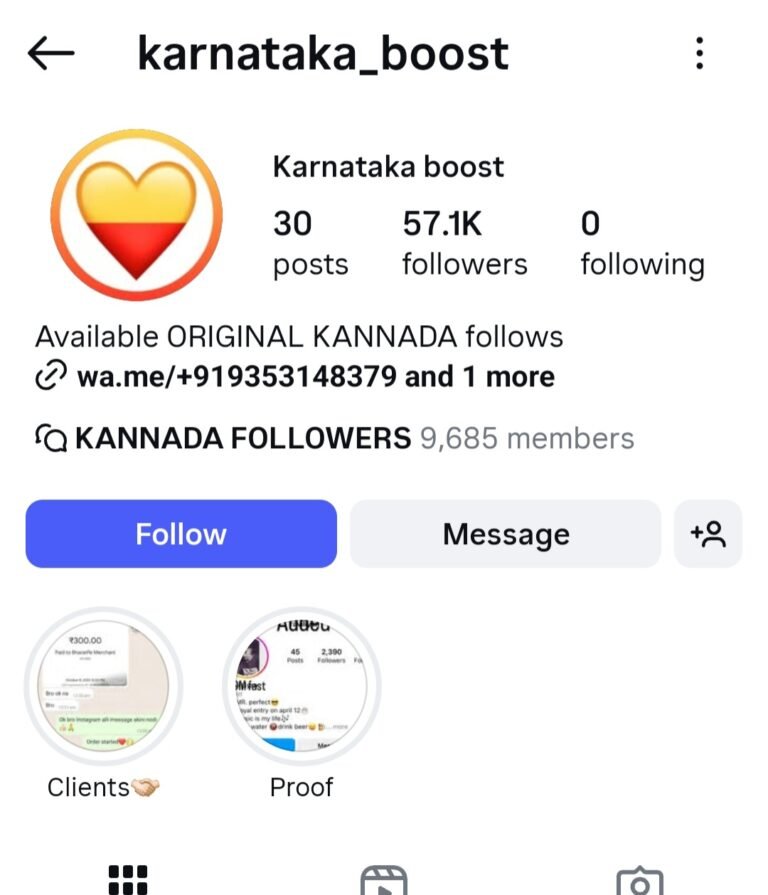This screenshot has width=768, height=895.
Task: View the 57.1K followers list
Action: point(464,243)
